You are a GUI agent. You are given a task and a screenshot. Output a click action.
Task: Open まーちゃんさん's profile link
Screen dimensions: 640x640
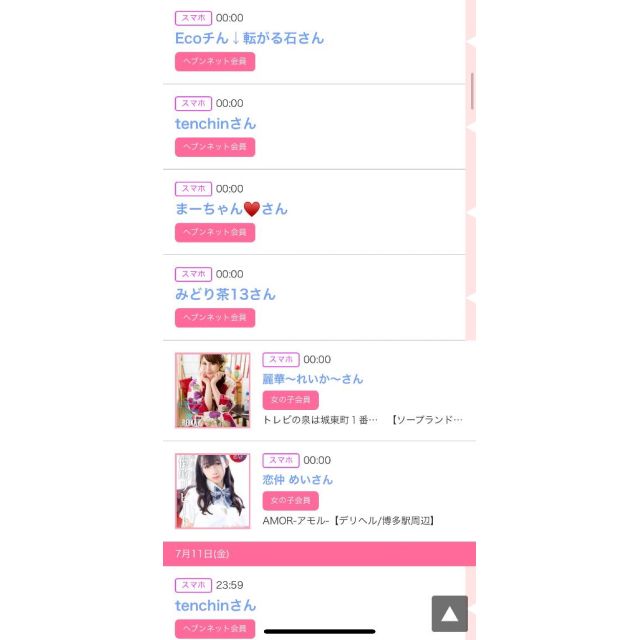231,209
